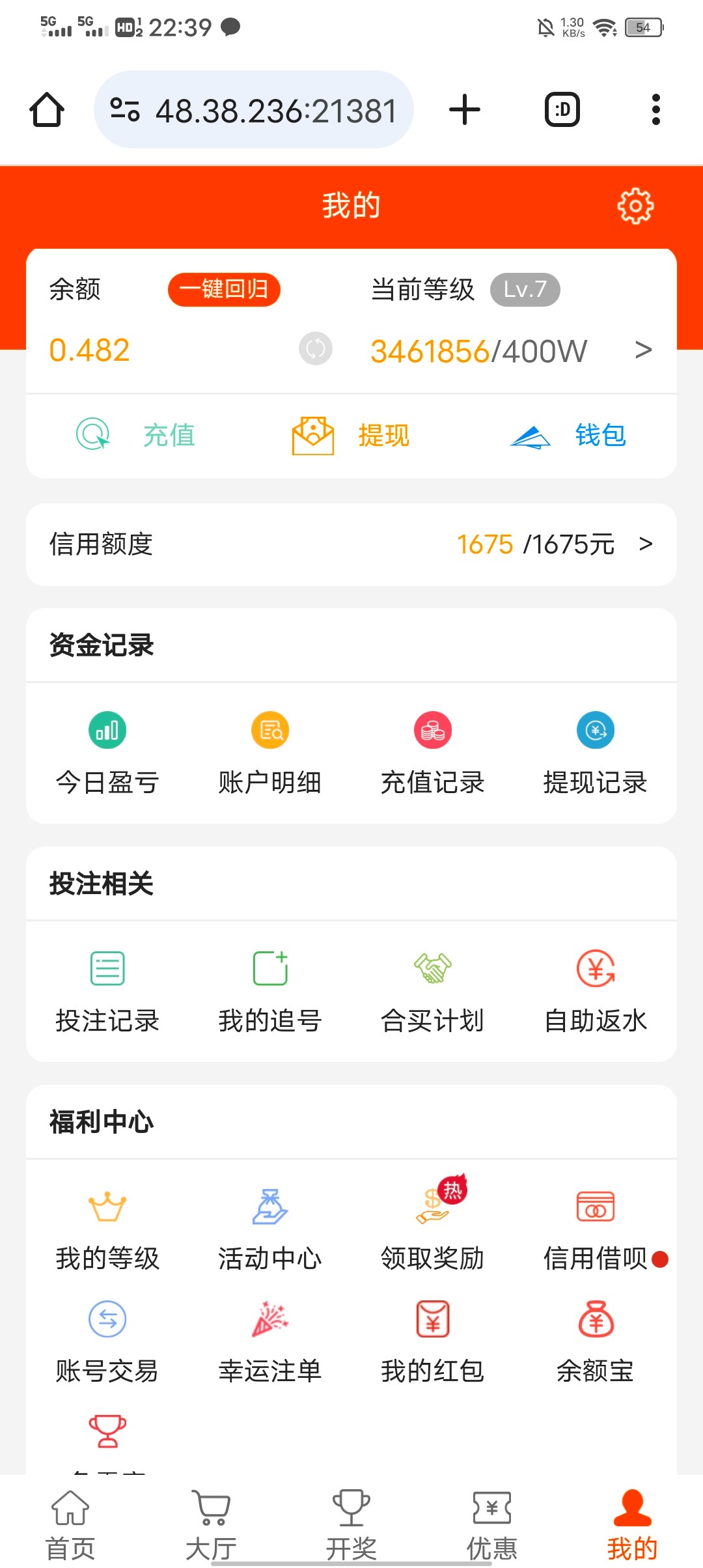Open browser overflow menu
703x1568 pixels.
655,109
